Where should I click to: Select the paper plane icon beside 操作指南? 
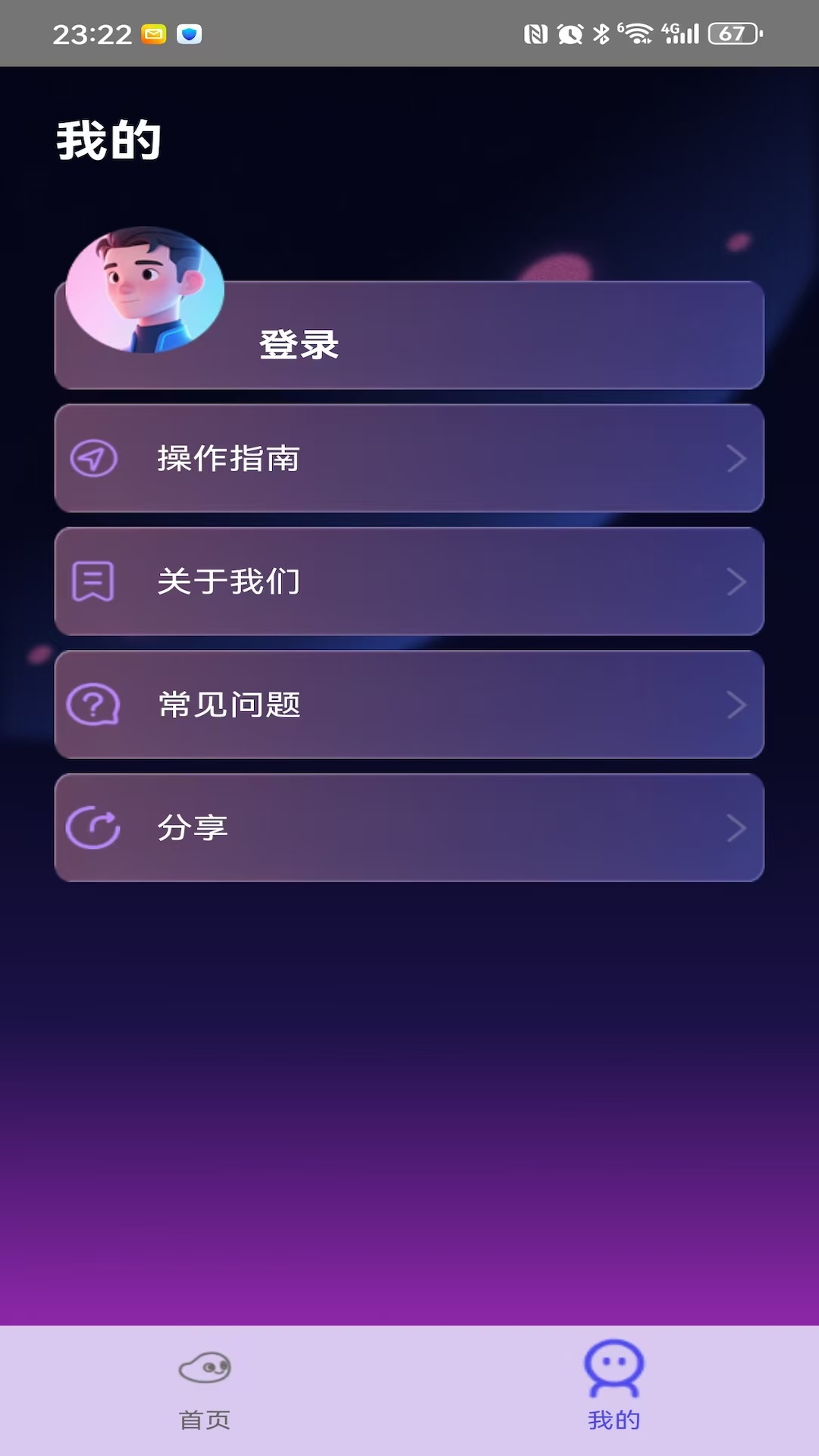pyautogui.click(x=93, y=457)
